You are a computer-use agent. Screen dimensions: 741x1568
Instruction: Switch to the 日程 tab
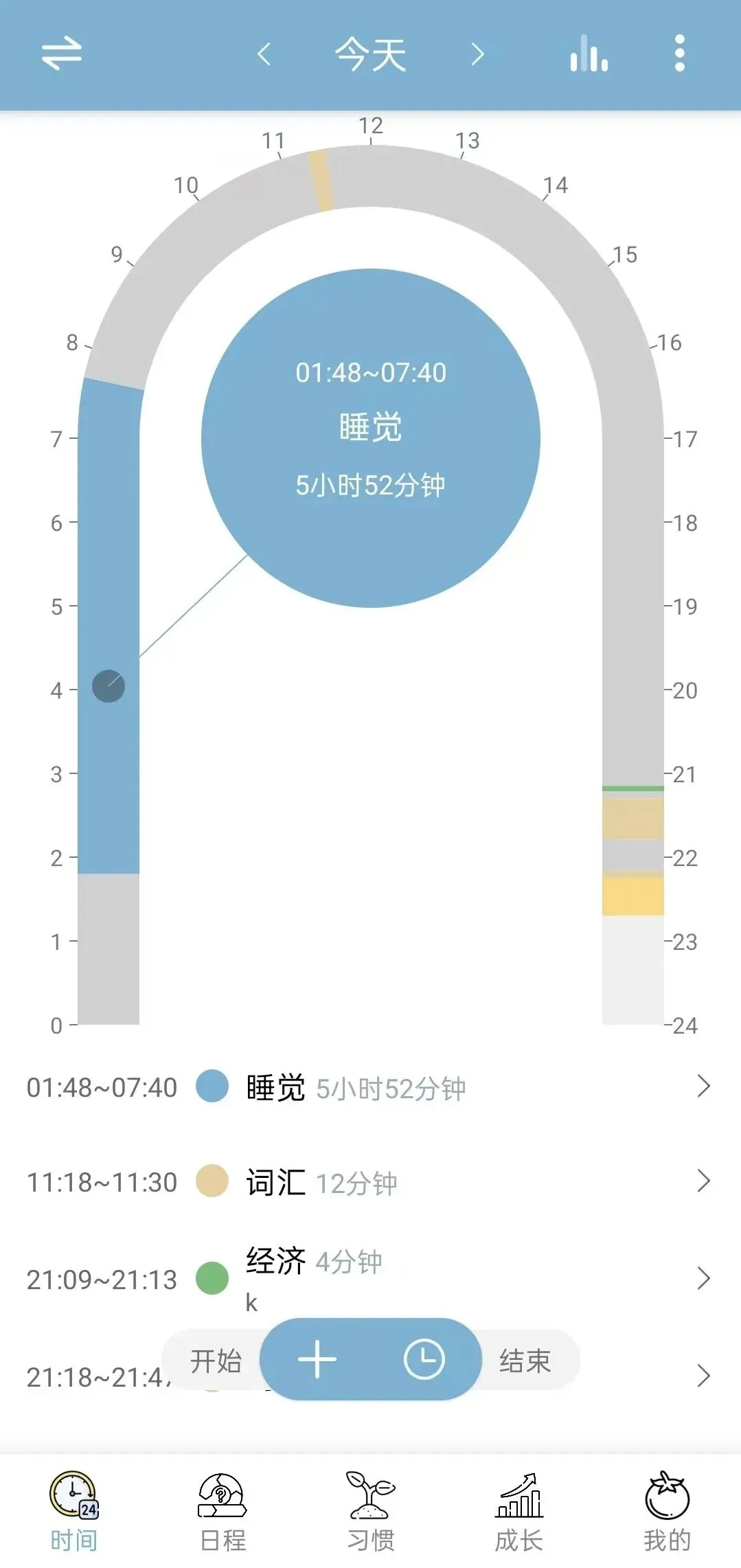pyautogui.click(x=223, y=1512)
